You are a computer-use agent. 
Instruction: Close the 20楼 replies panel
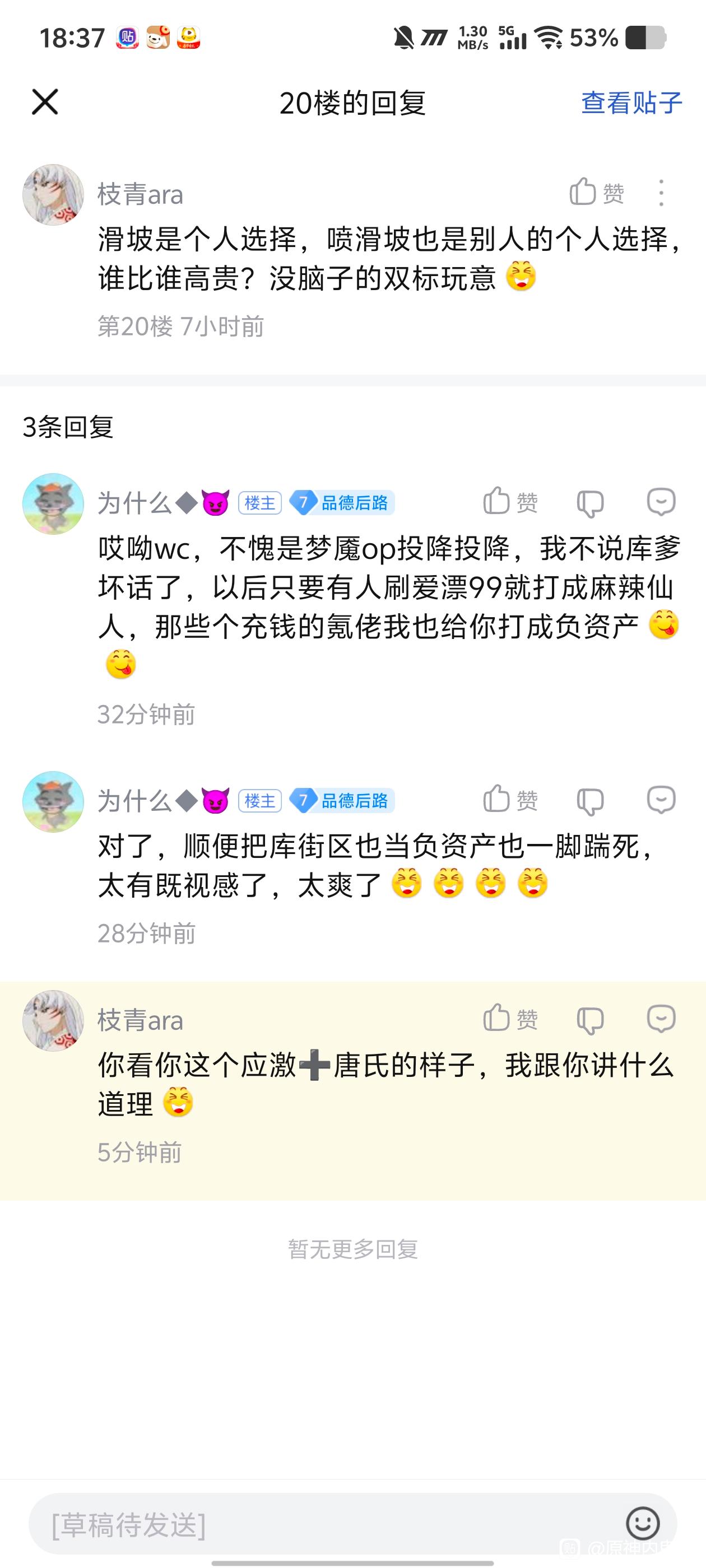tap(45, 102)
